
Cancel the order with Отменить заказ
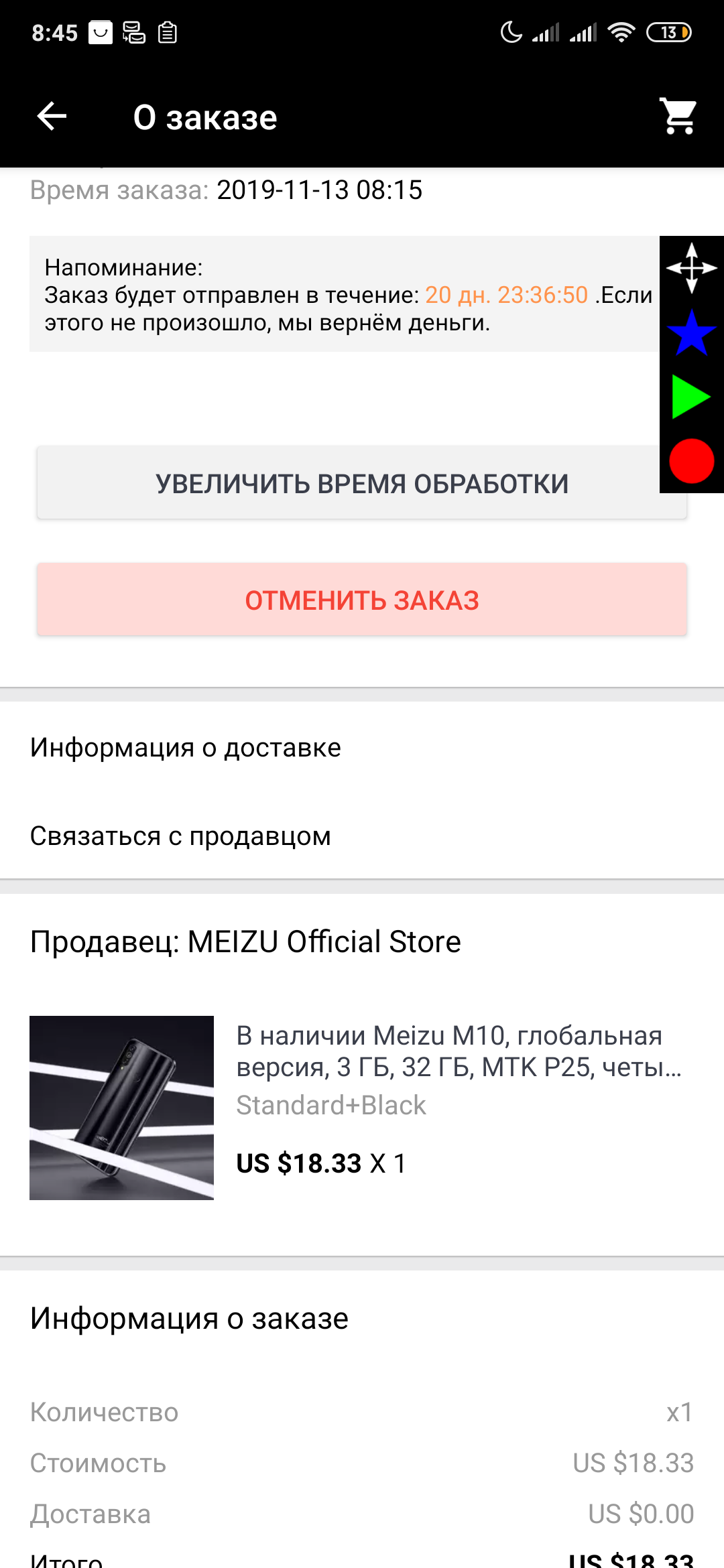[x=362, y=600]
